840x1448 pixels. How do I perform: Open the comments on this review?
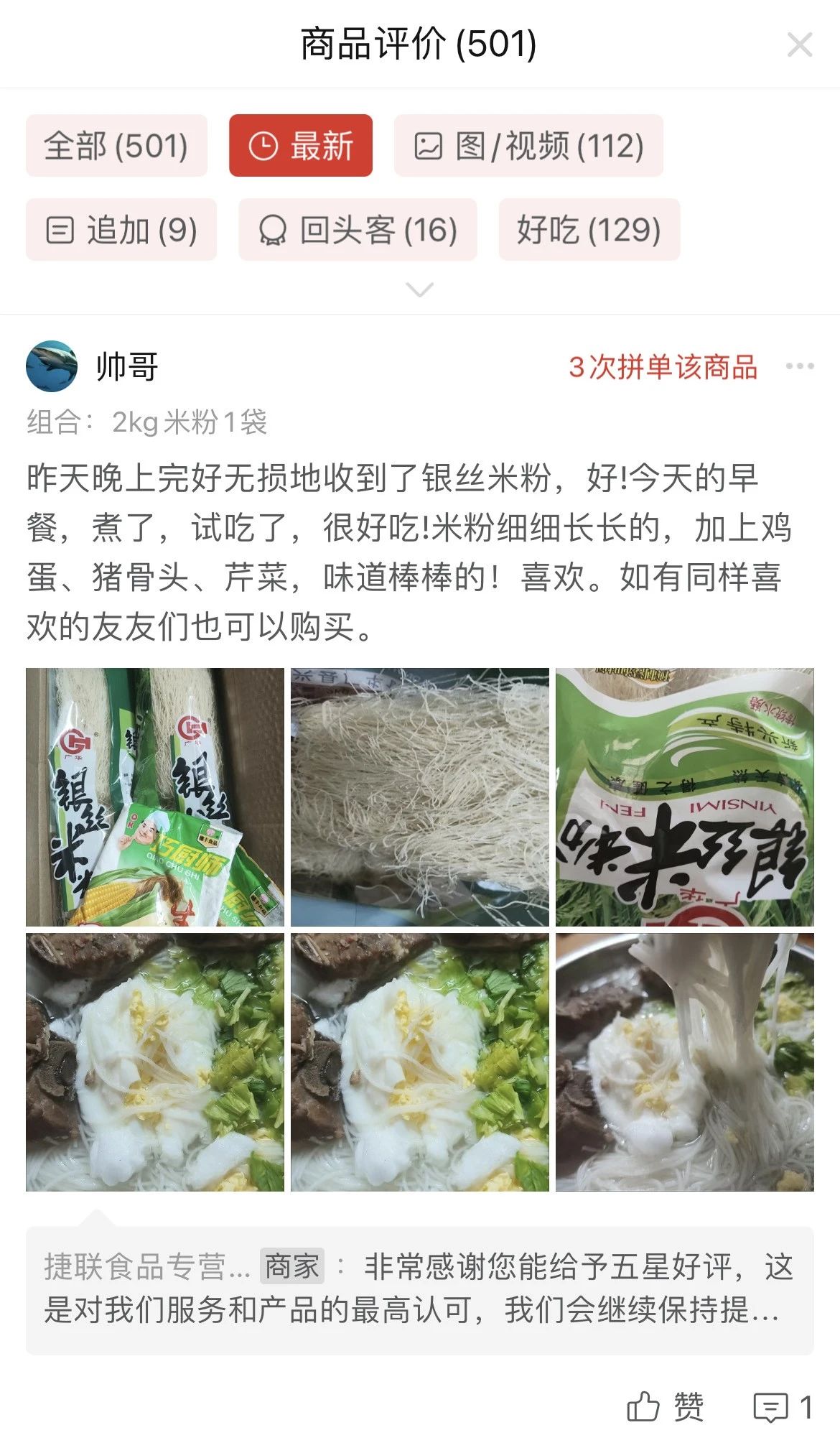pos(783,1407)
